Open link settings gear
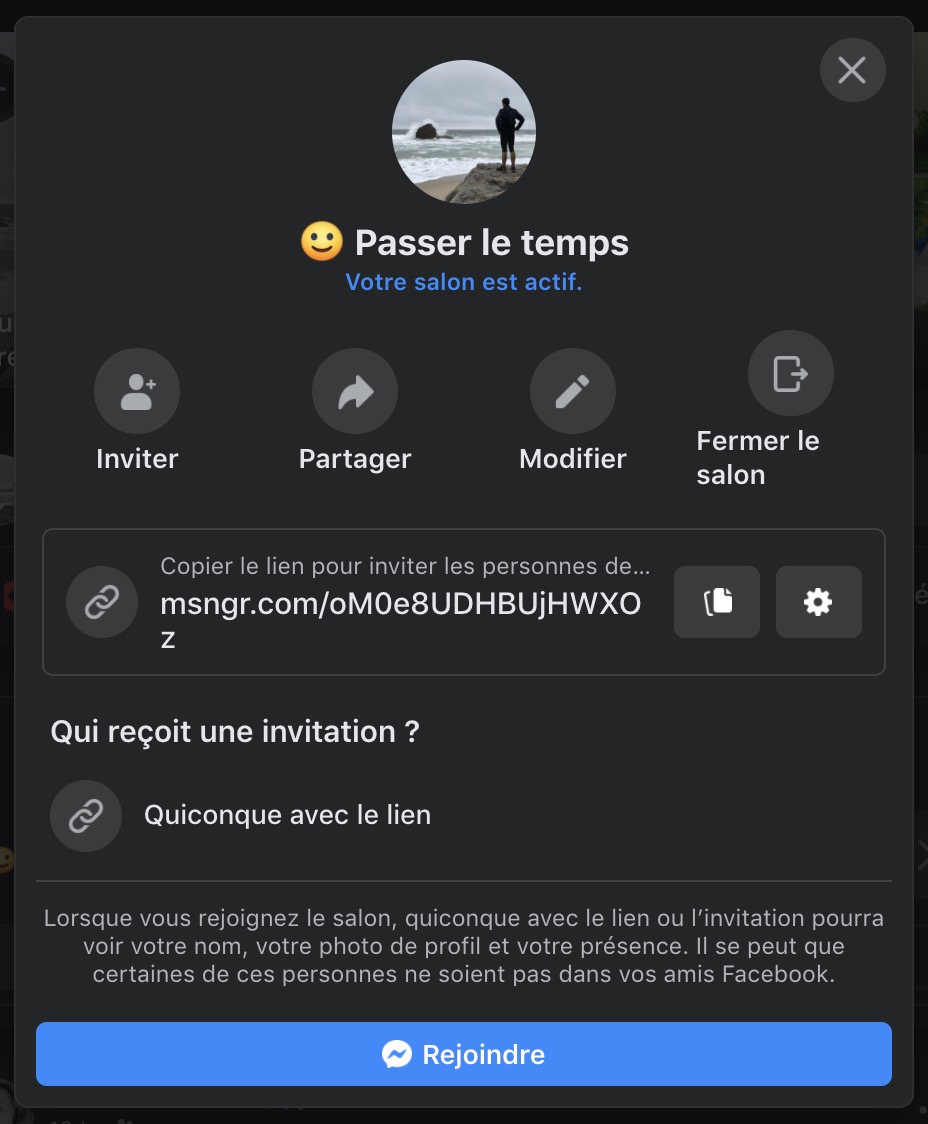The width and height of the screenshot is (928, 1124). [x=818, y=602]
